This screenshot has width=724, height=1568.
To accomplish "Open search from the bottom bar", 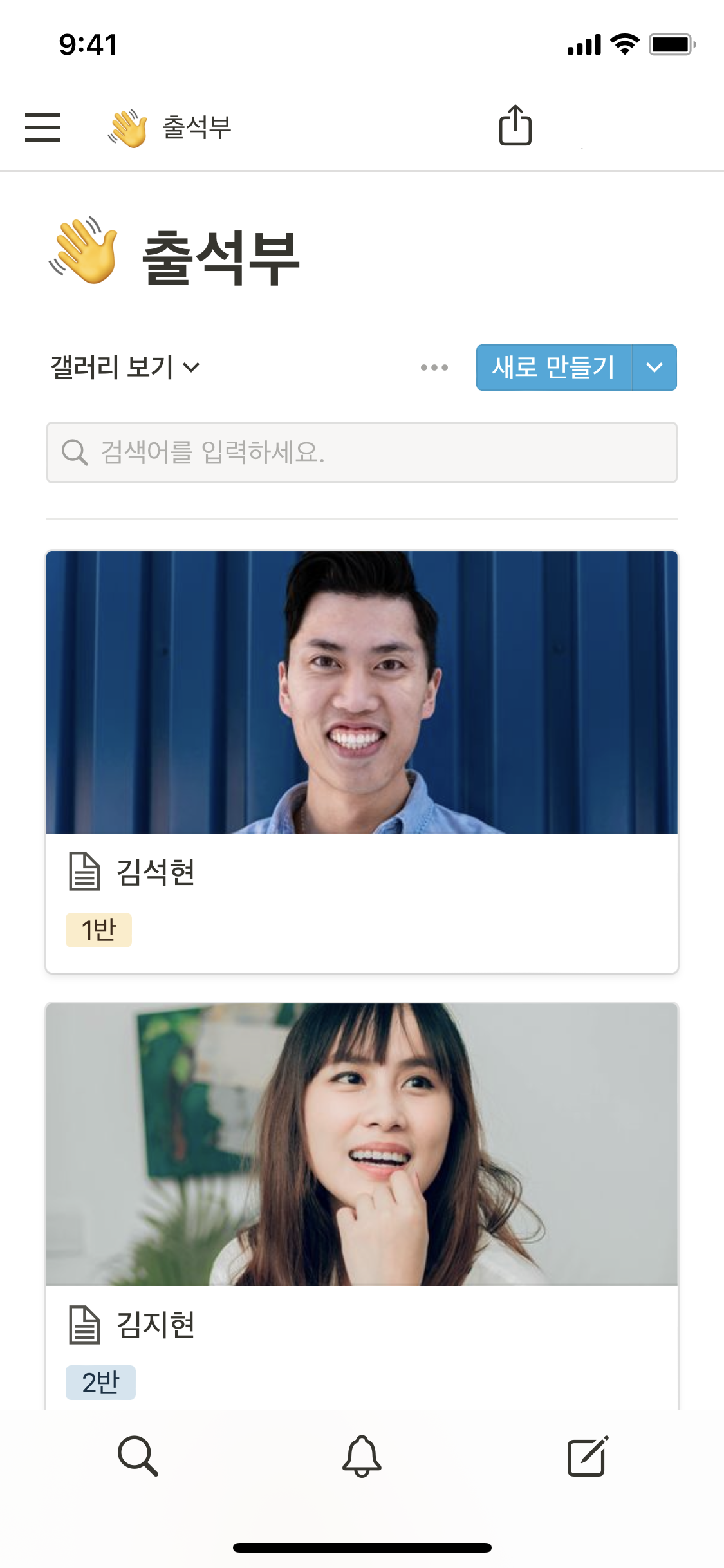I will (x=138, y=1455).
